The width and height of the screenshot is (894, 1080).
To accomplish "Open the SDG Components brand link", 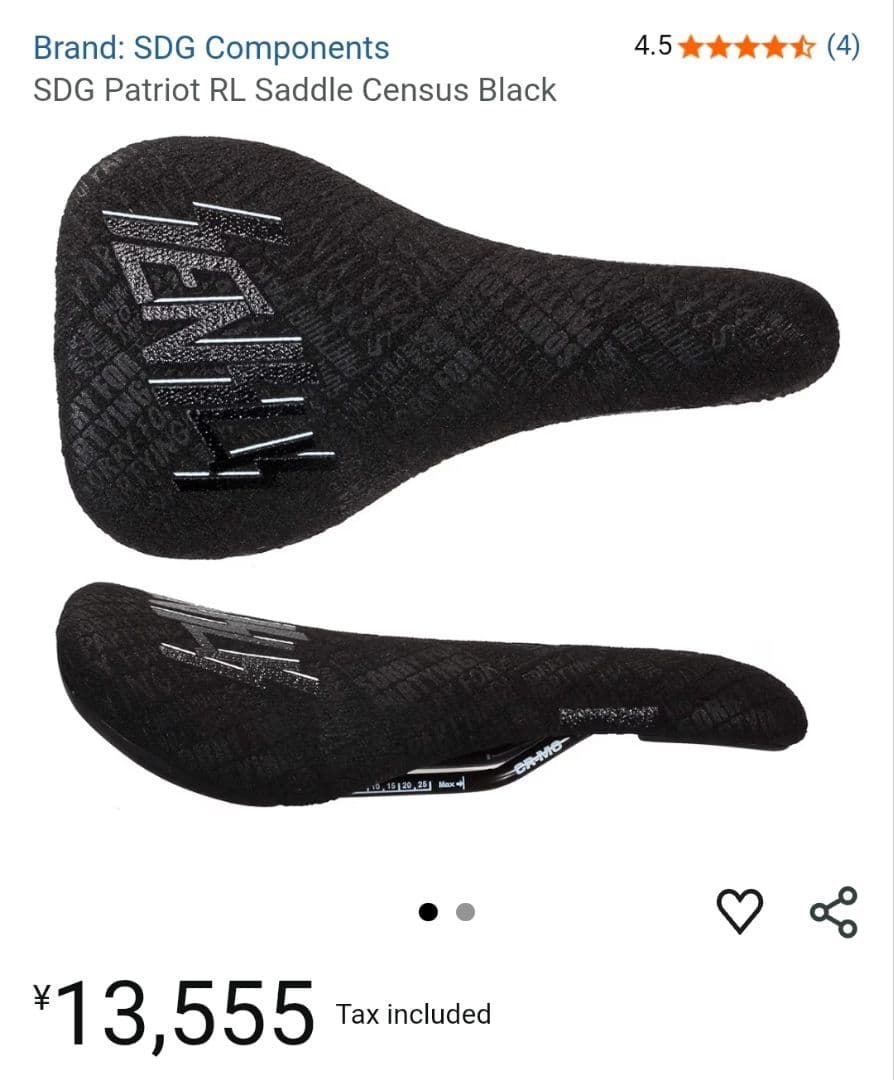I will (211, 47).
